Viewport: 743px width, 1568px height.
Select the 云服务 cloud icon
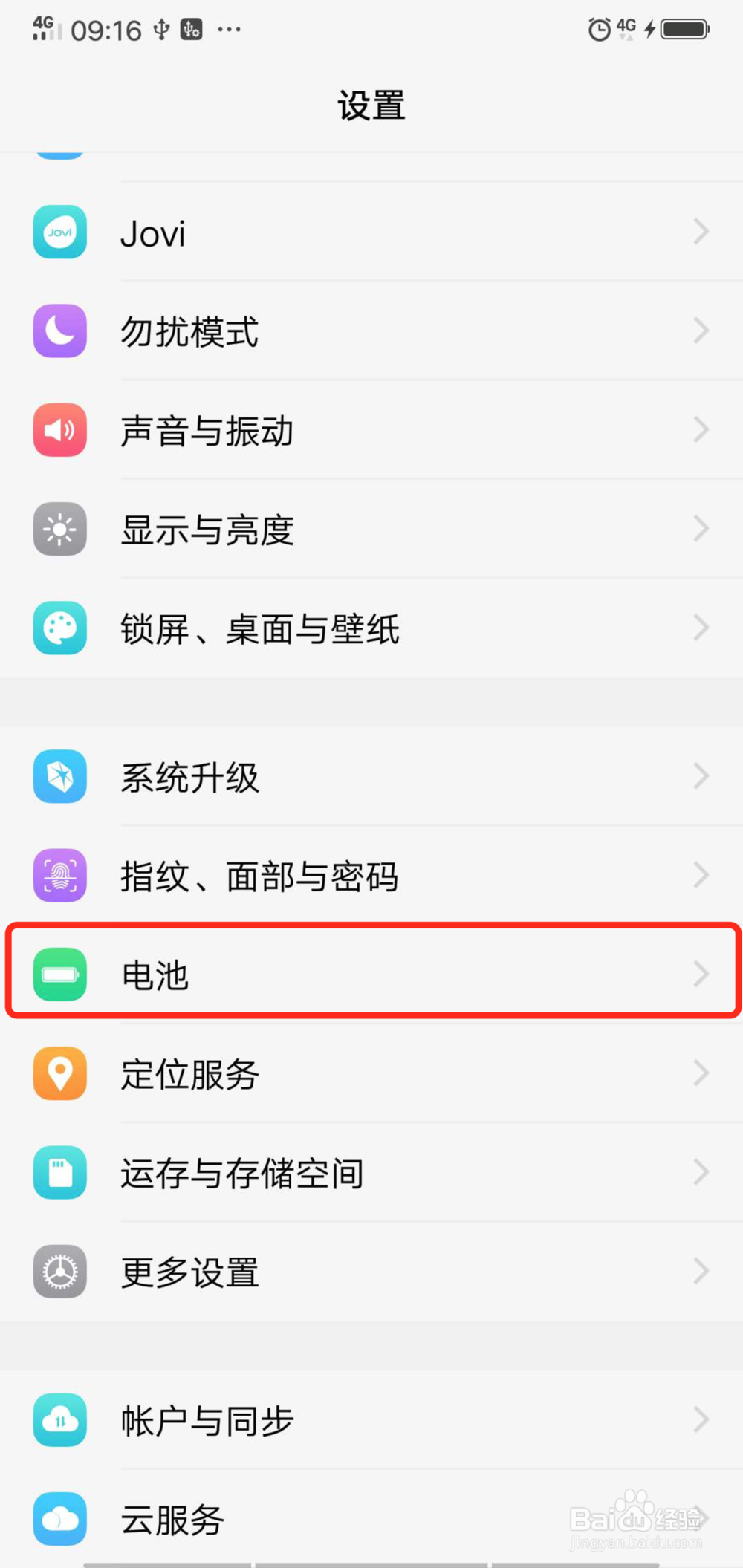pos(59,1519)
